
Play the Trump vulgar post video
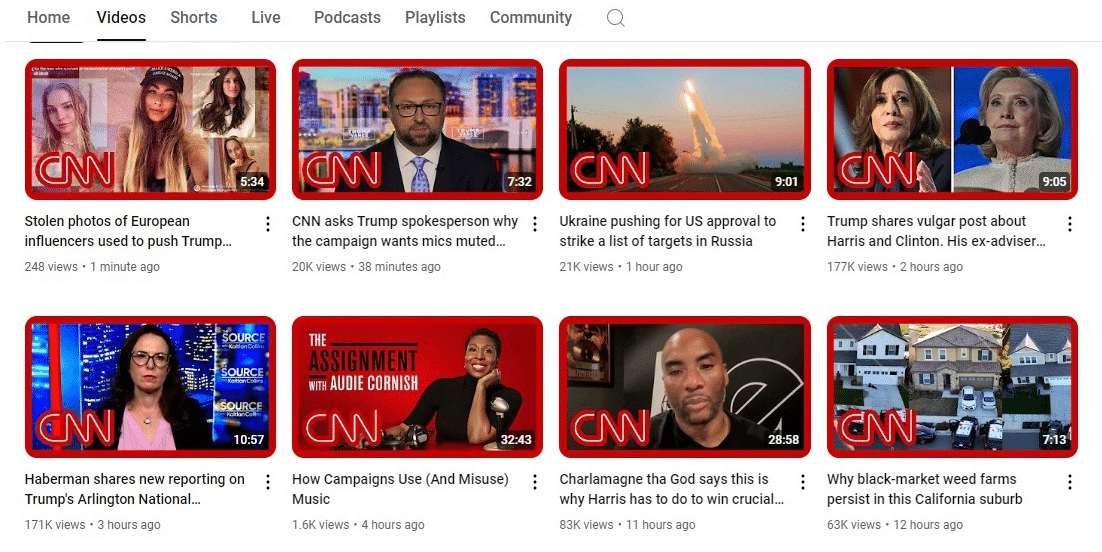952,129
